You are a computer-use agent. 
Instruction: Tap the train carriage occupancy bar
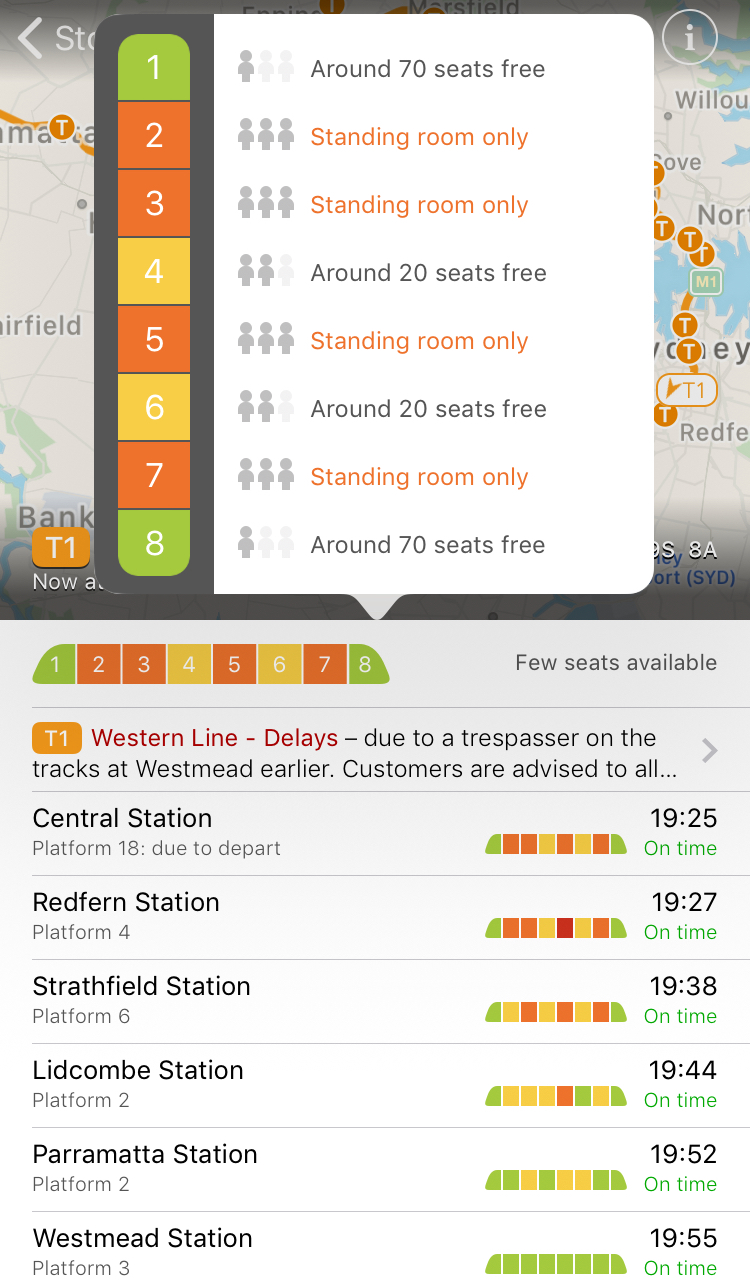tap(211, 665)
